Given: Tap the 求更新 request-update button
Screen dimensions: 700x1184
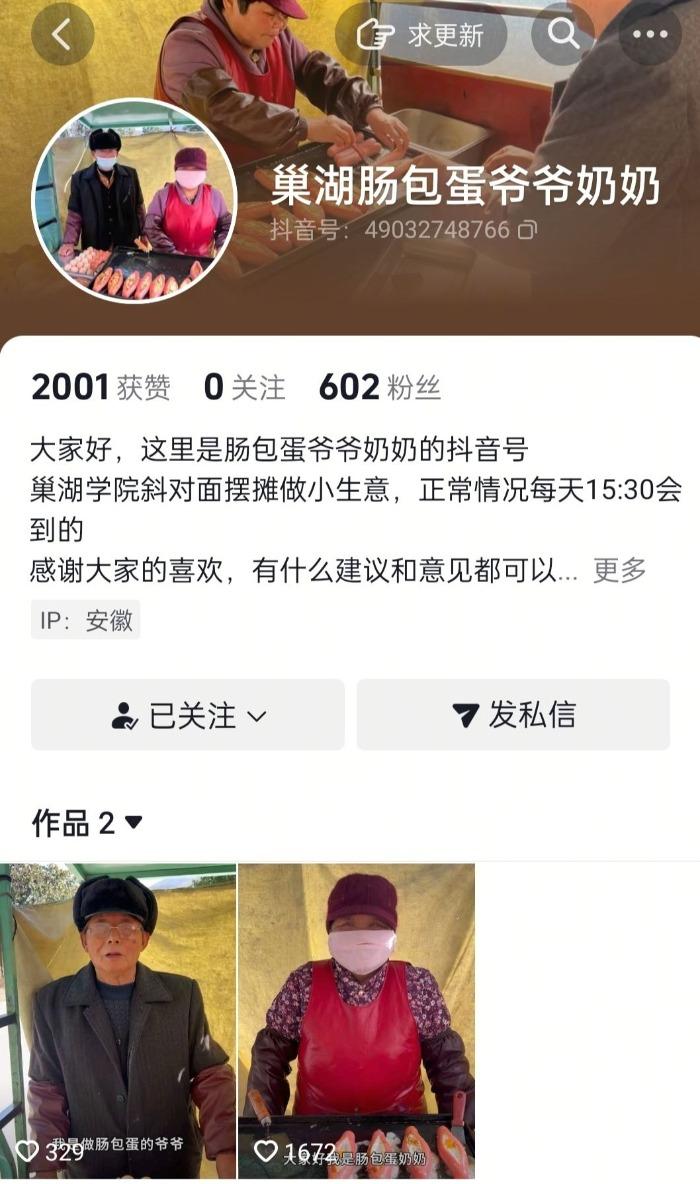Looking at the screenshot, I should coord(421,34).
